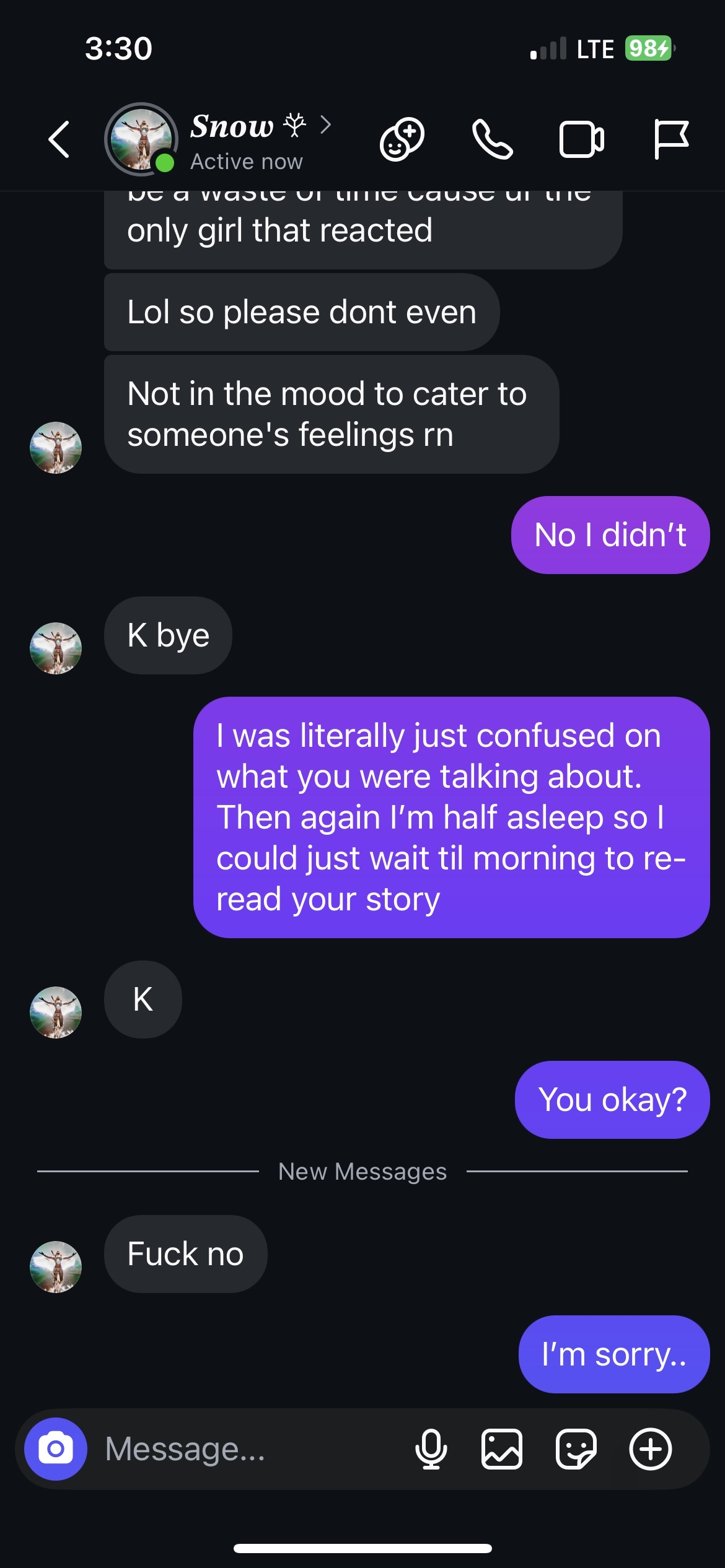Open the sticker picker
725x1568 pixels.
pyautogui.click(x=576, y=1449)
